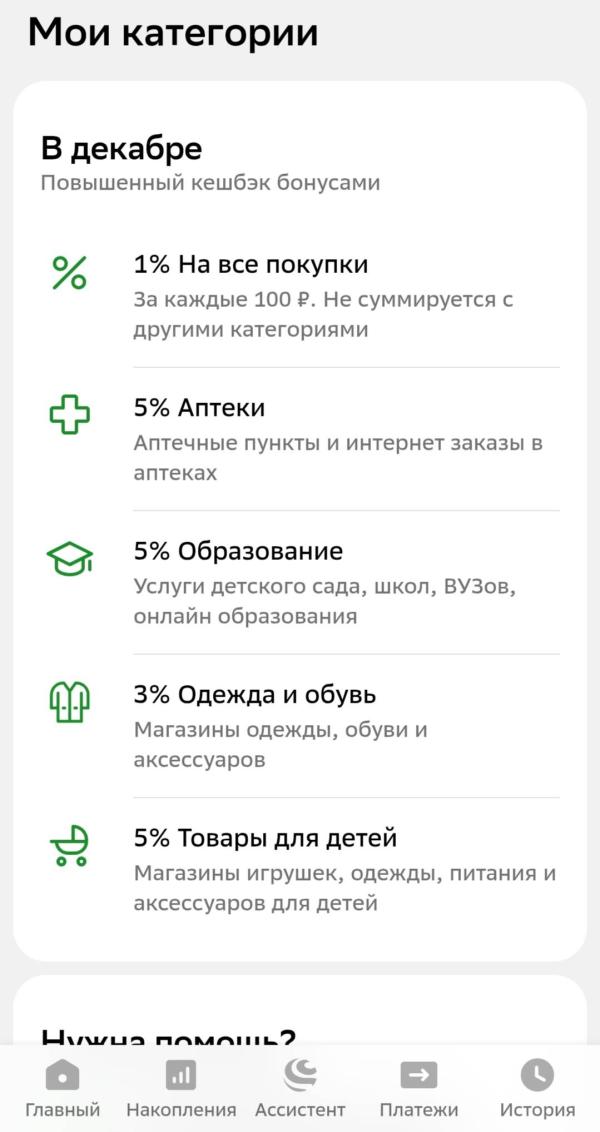View the 5% Образование category
The height and width of the screenshot is (1132, 600).
click(x=300, y=583)
